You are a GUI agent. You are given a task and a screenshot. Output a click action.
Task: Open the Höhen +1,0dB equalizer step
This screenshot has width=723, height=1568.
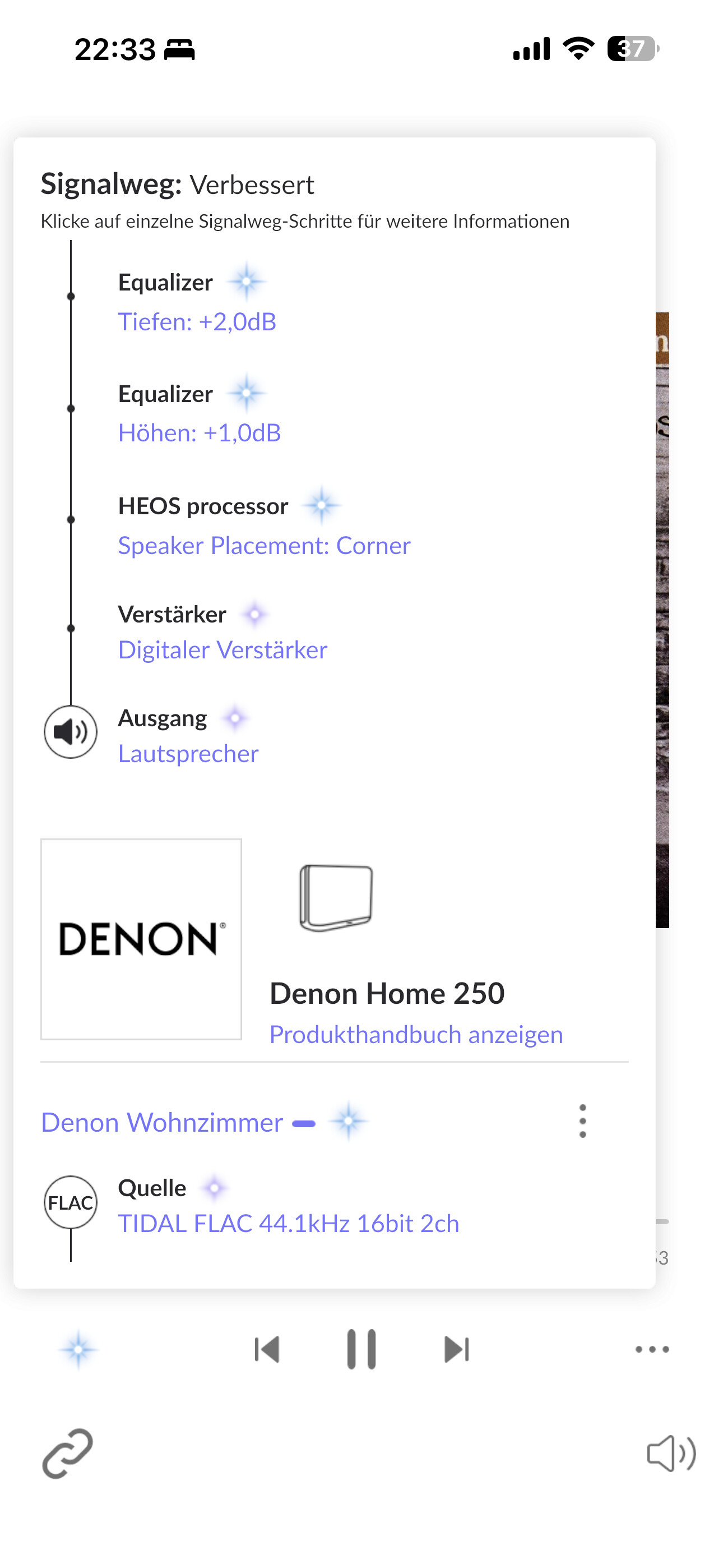(x=199, y=433)
